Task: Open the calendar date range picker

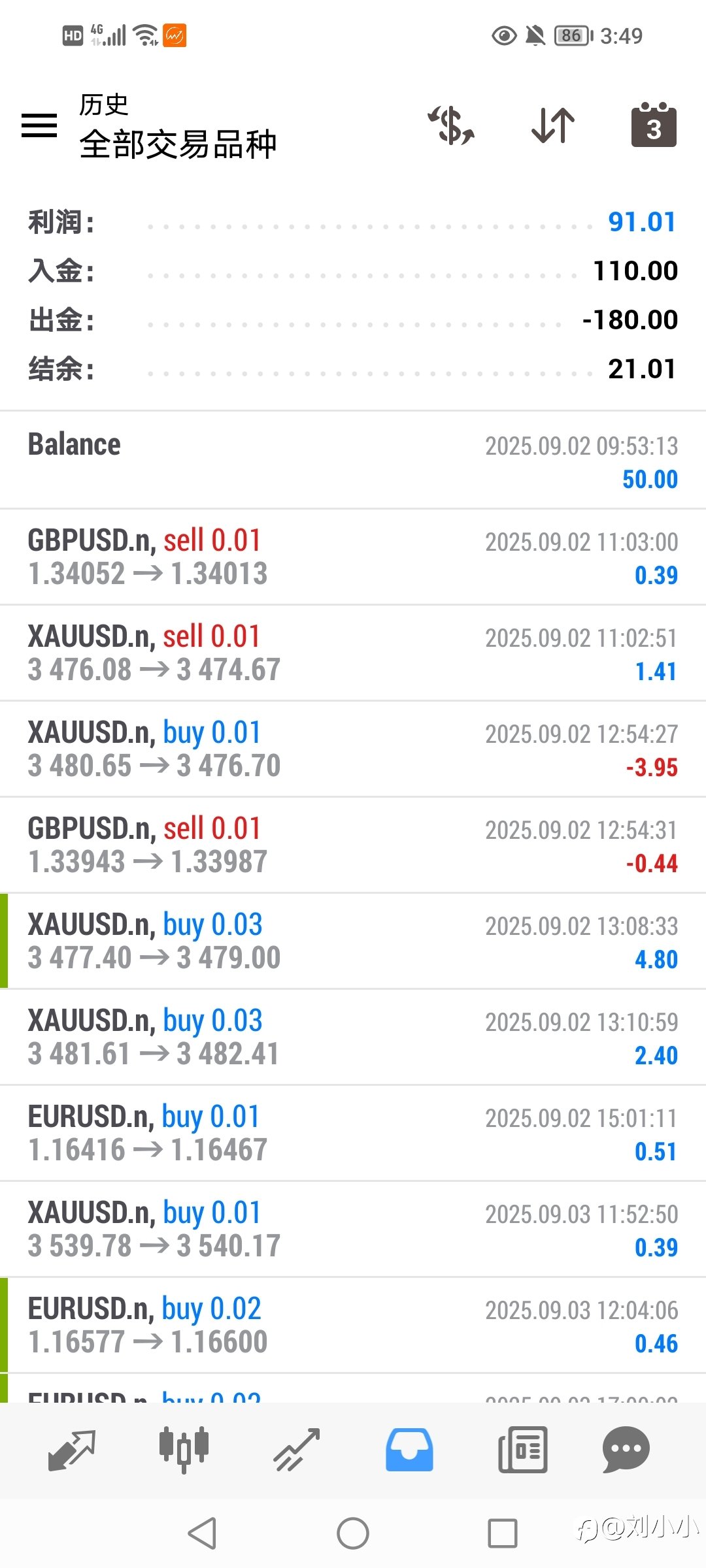Action: 654,124
